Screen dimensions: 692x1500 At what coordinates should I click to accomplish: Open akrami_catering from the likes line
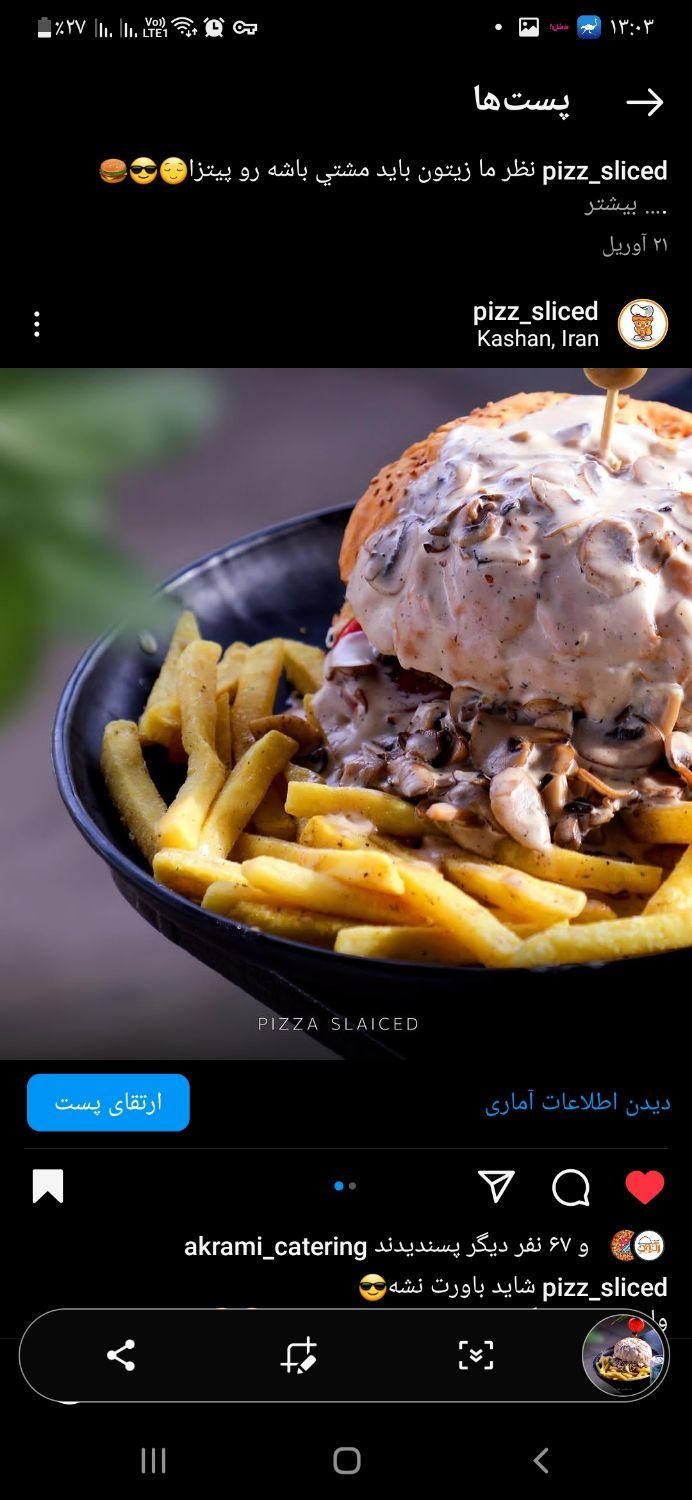click(x=275, y=1246)
